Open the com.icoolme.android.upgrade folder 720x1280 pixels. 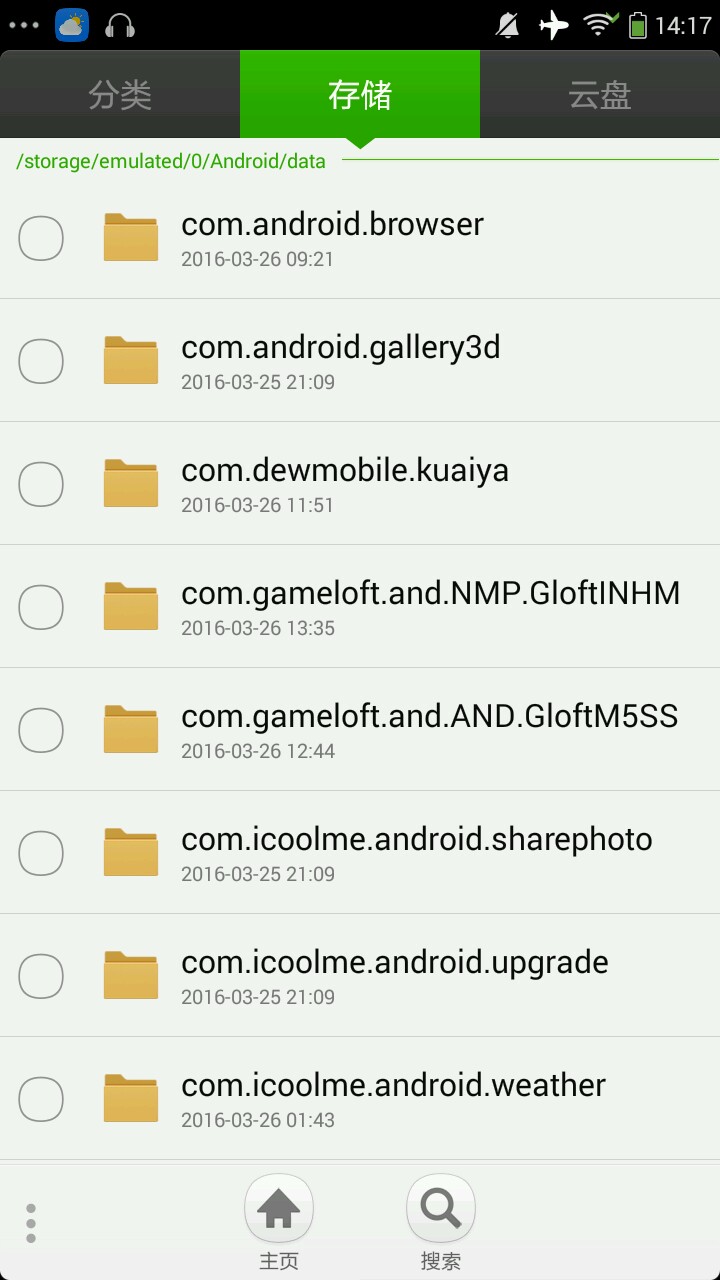coord(395,976)
